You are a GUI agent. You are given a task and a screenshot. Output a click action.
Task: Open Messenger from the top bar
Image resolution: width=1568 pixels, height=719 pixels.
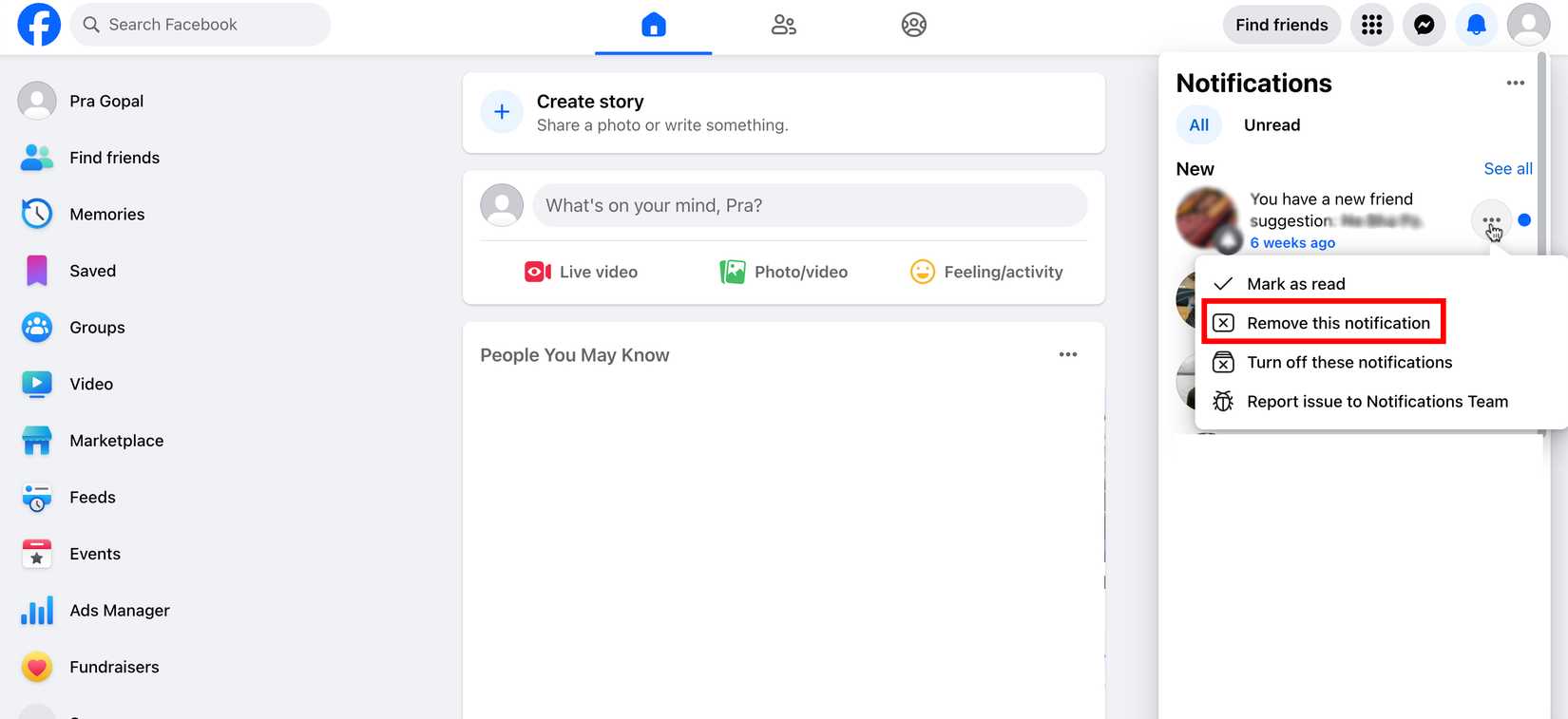1424,25
